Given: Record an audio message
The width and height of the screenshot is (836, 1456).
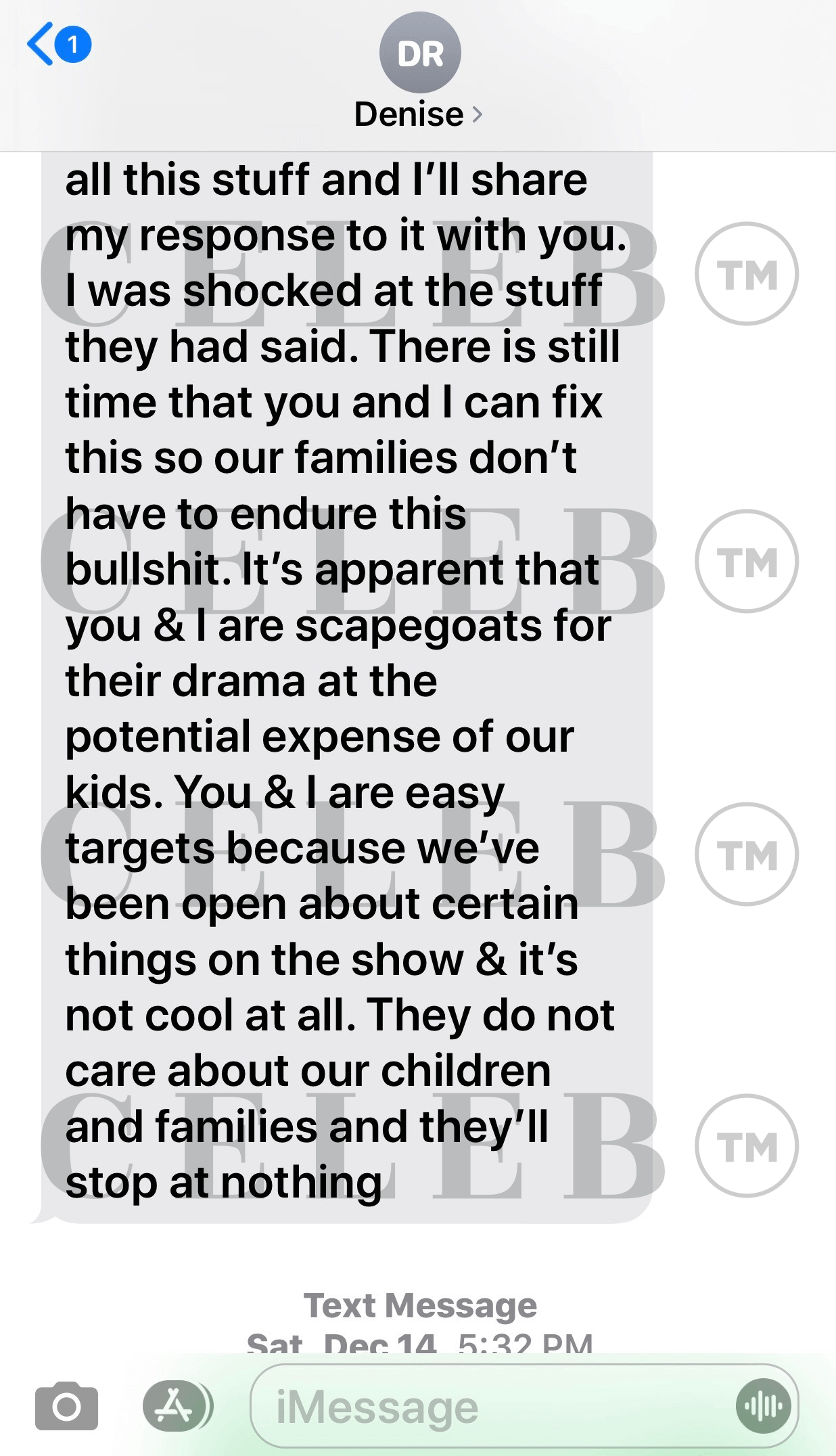Looking at the screenshot, I should click(764, 1406).
